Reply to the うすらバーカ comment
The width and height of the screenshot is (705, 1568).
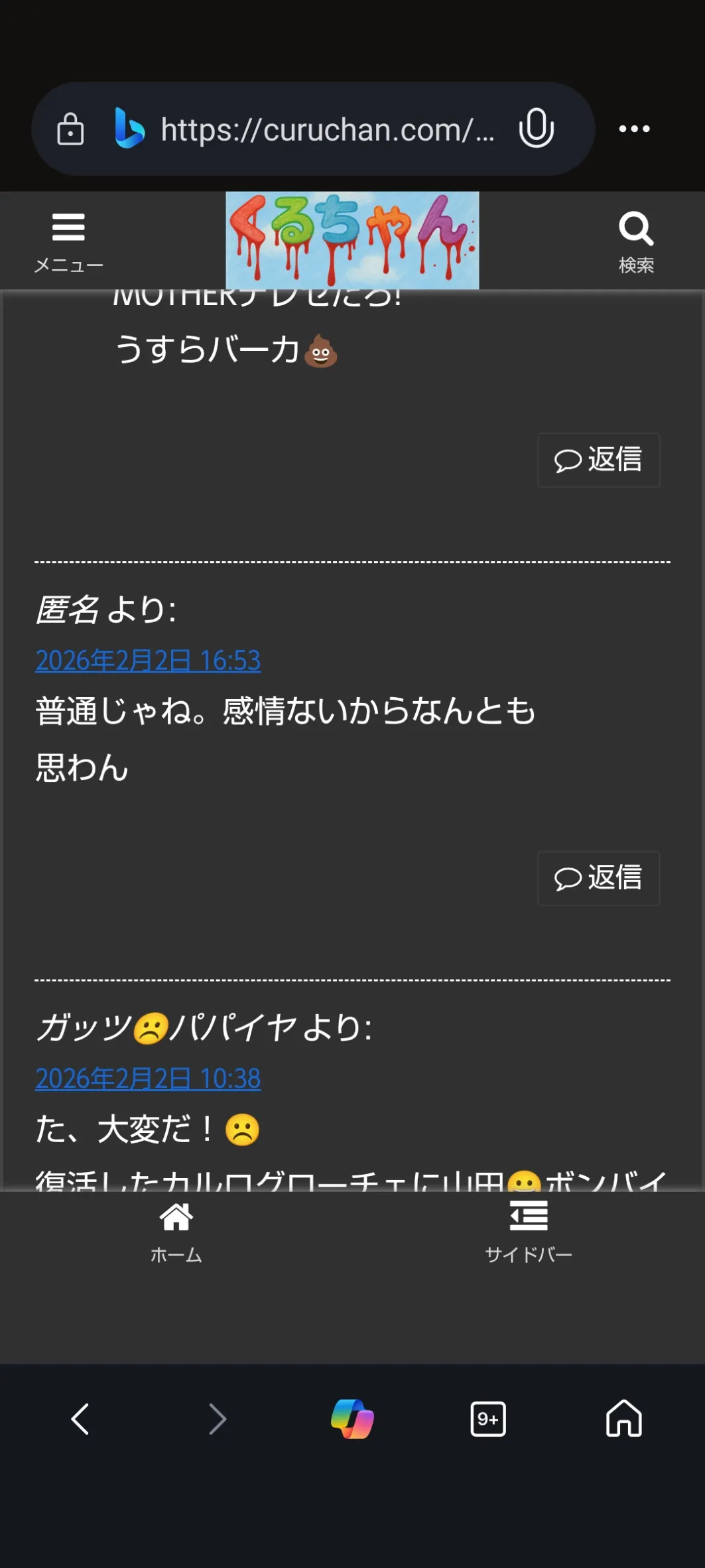pos(598,460)
